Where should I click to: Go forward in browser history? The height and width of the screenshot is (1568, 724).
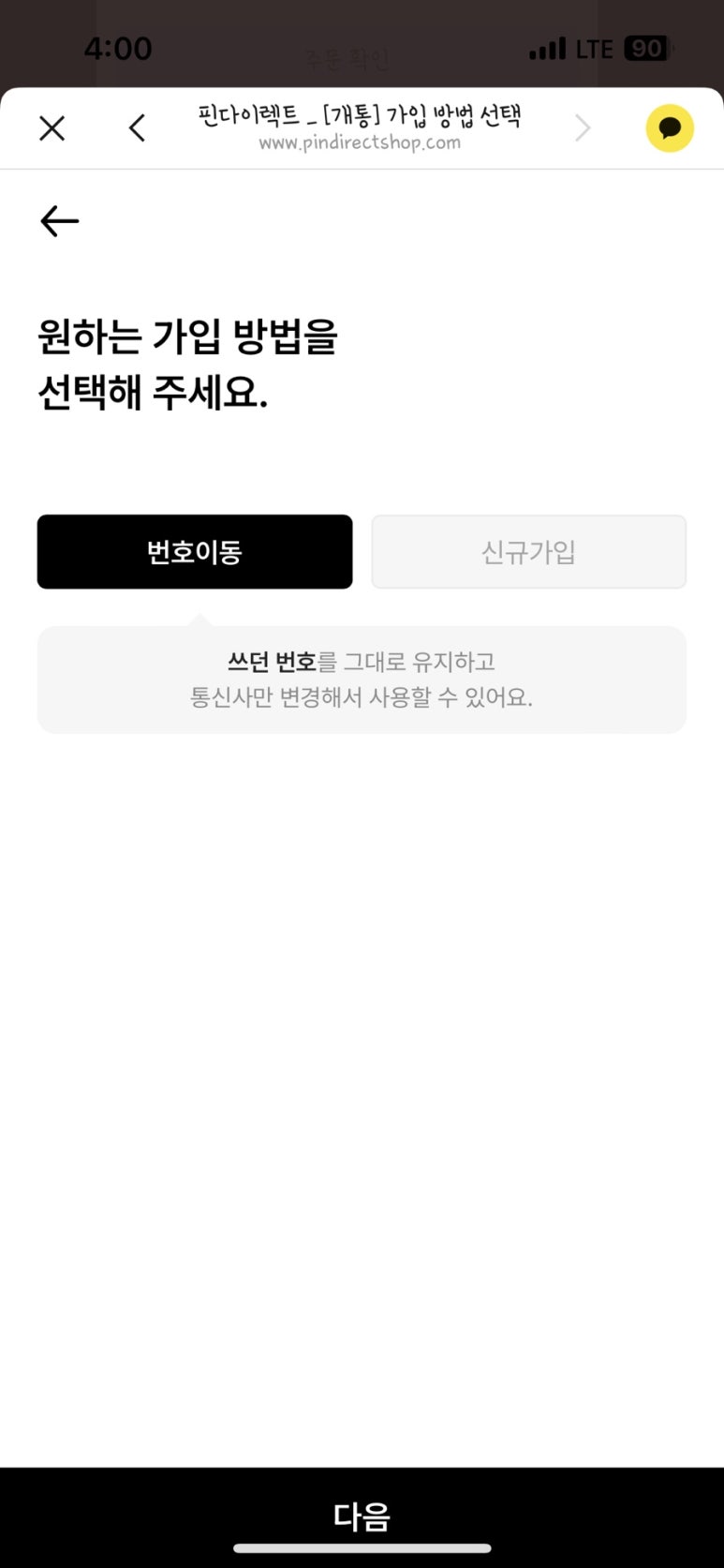583,128
